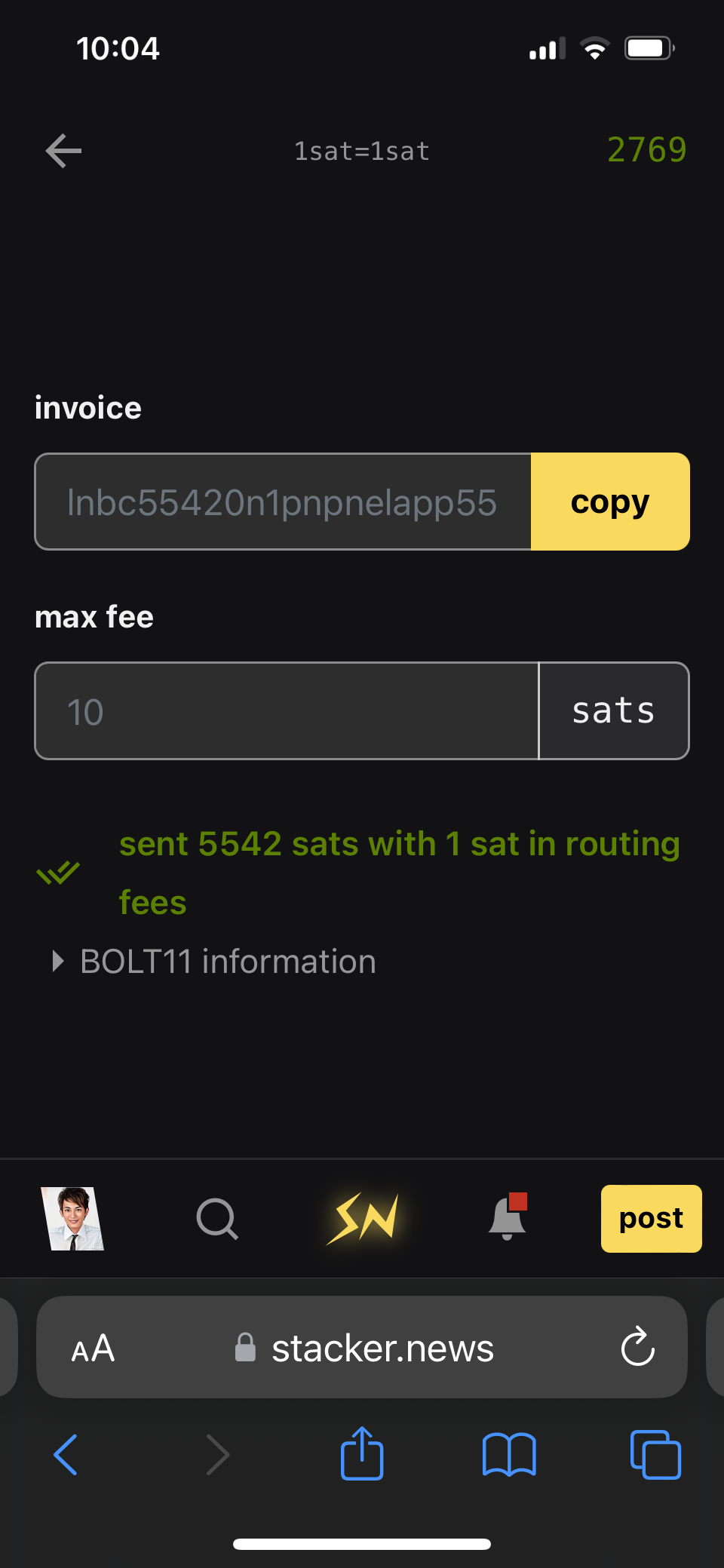This screenshot has width=724, height=1568.
Task: Go to Stacker News home logo
Action: pos(363,1218)
